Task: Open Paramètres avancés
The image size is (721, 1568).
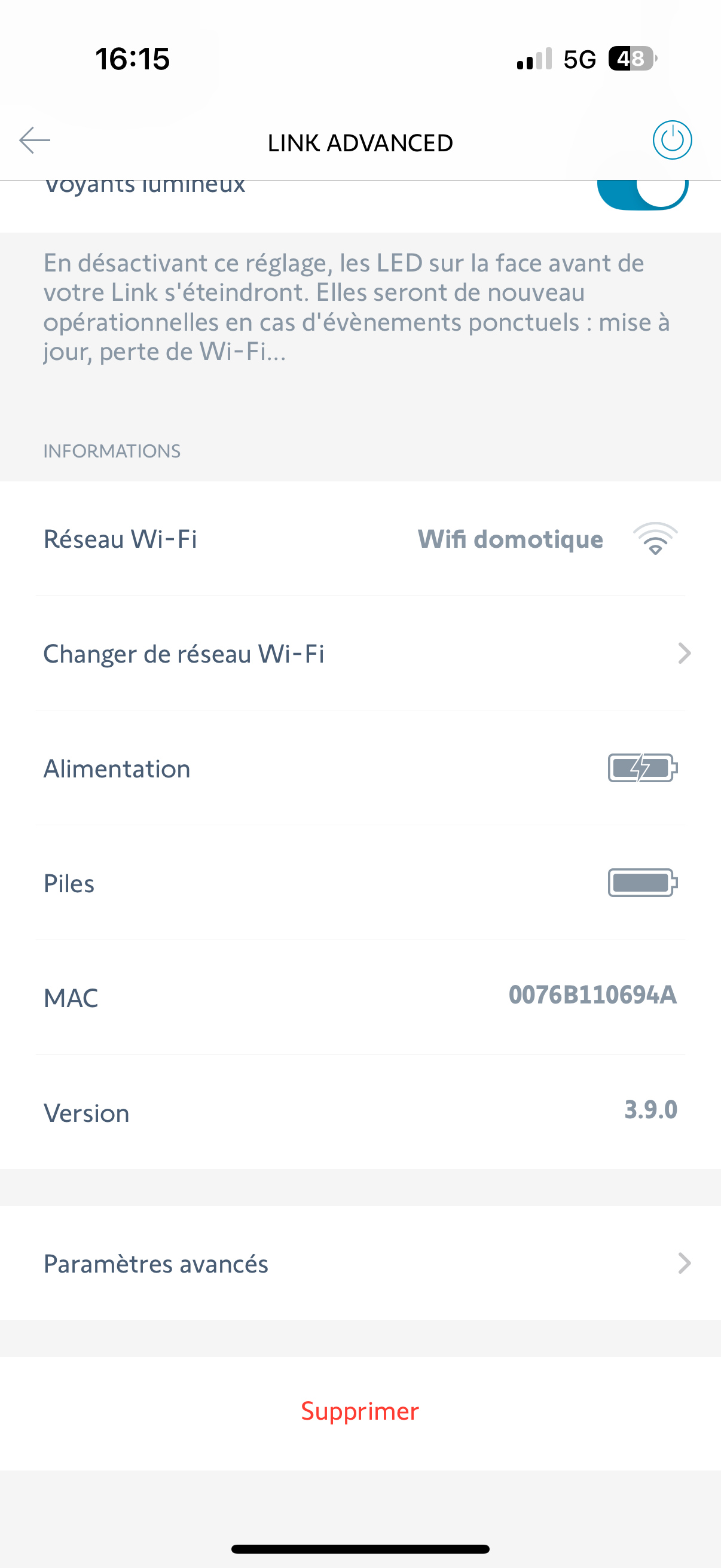Action: tap(360, 1264)
